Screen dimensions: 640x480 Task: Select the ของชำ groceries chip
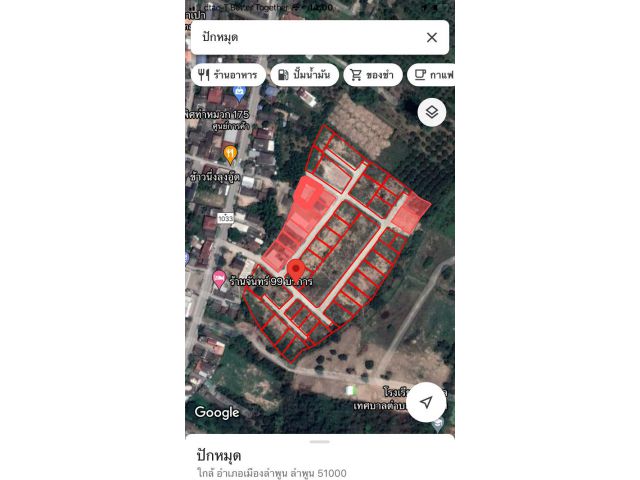372,75
